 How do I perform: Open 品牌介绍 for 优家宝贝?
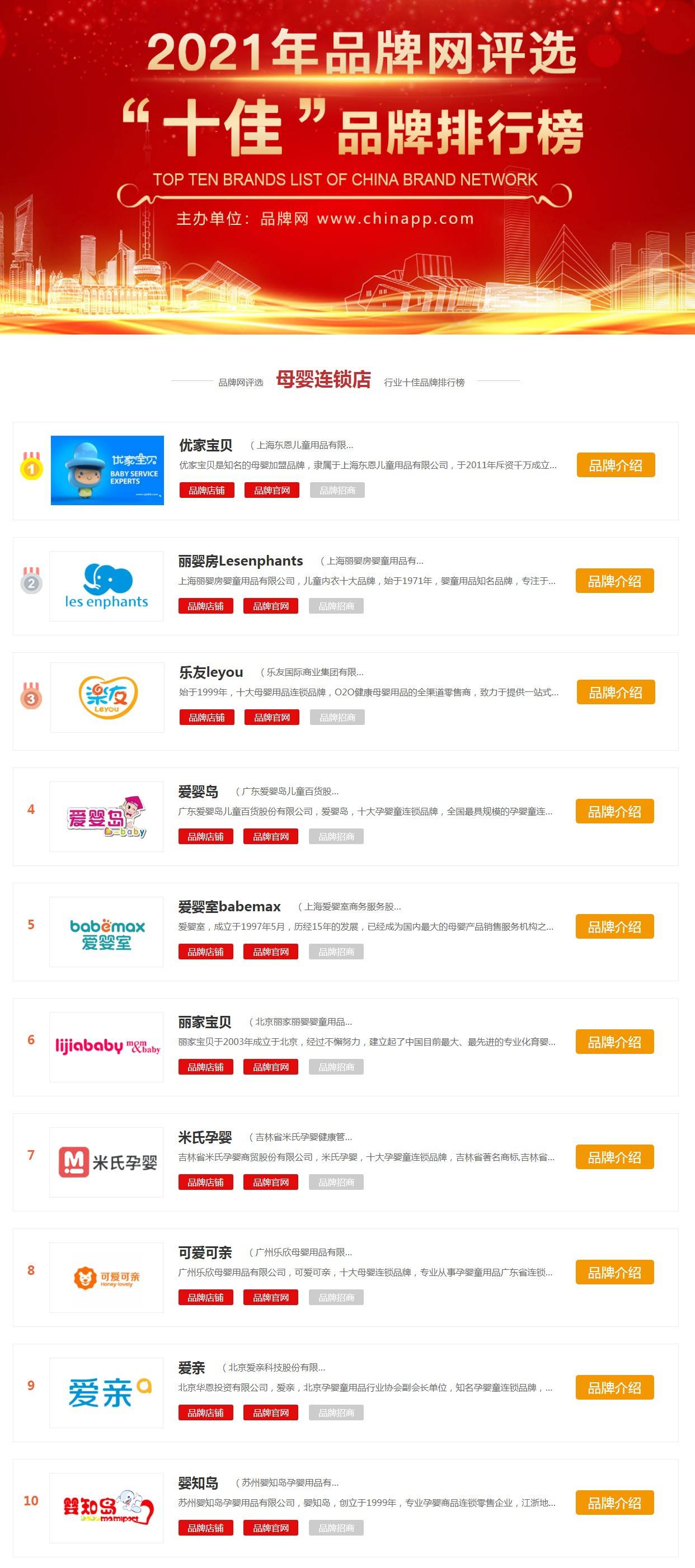click(x=615, y=464)
